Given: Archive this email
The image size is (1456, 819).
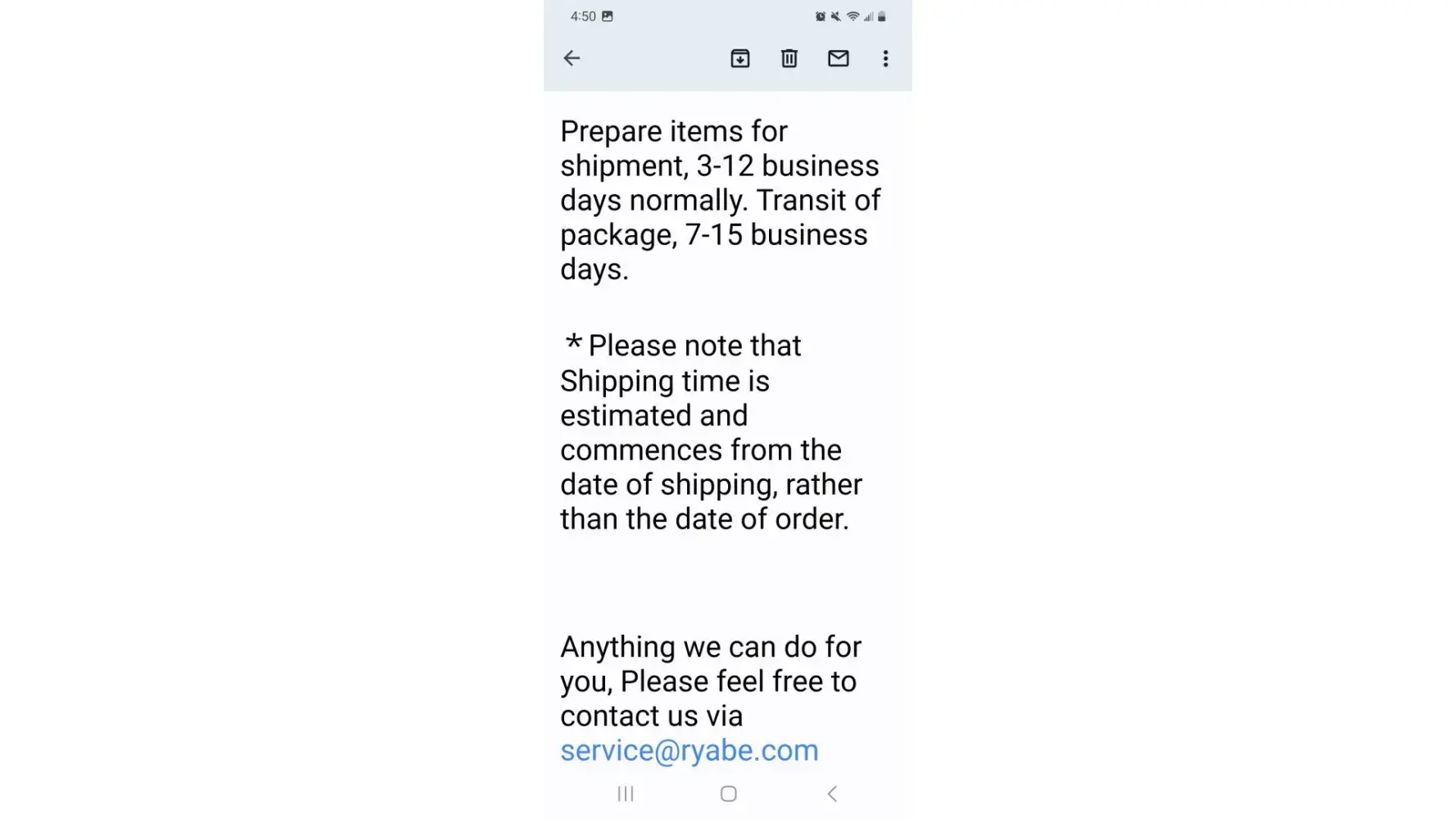Looking at the screenshot, I should (739, 58).
